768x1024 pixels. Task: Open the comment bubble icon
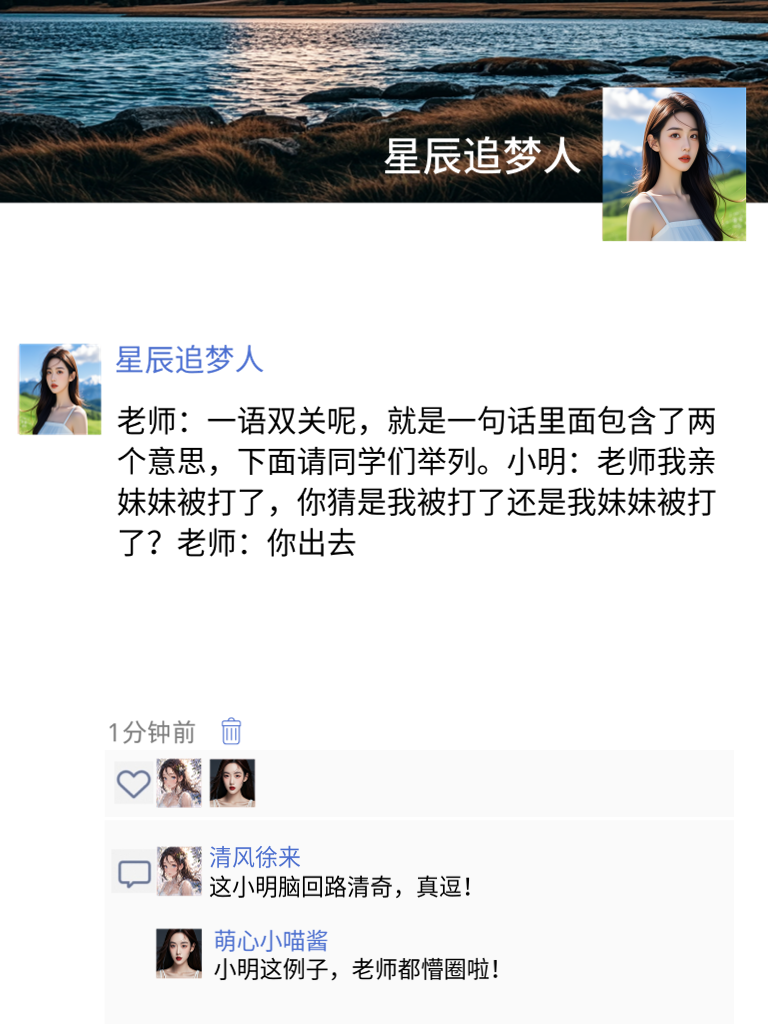[x=134, y=874]
